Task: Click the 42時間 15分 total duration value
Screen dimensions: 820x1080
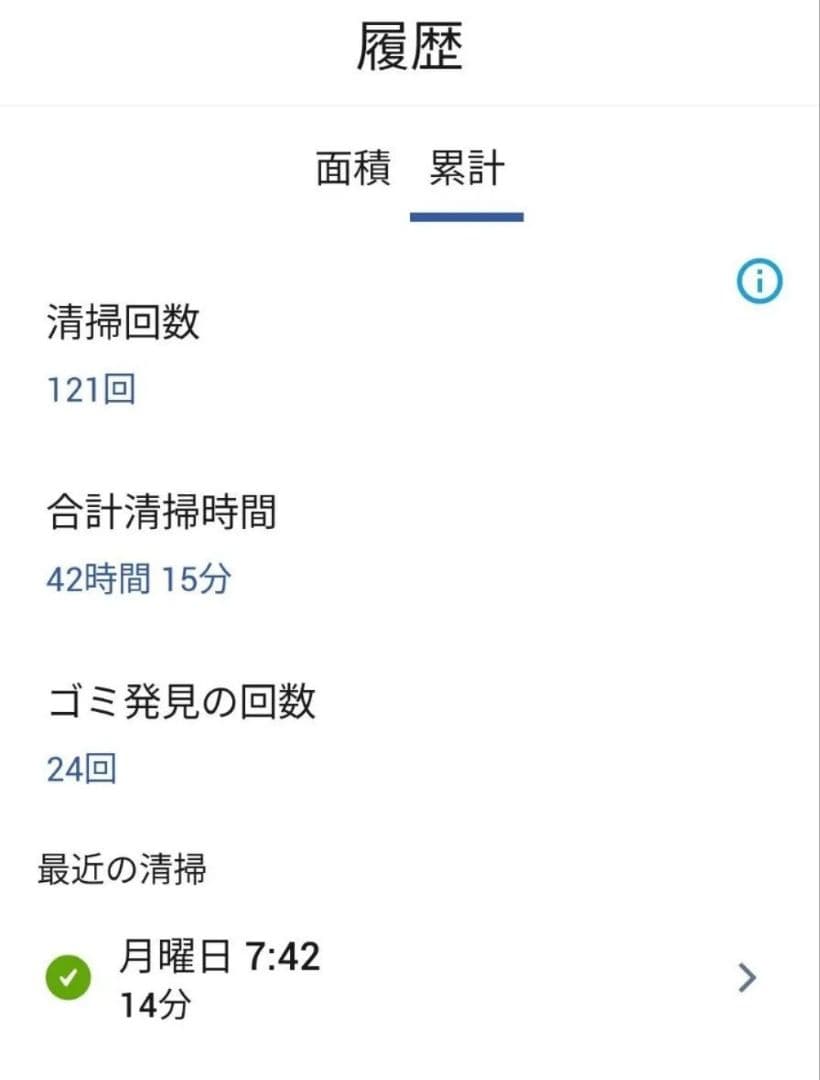Action: 137,578
